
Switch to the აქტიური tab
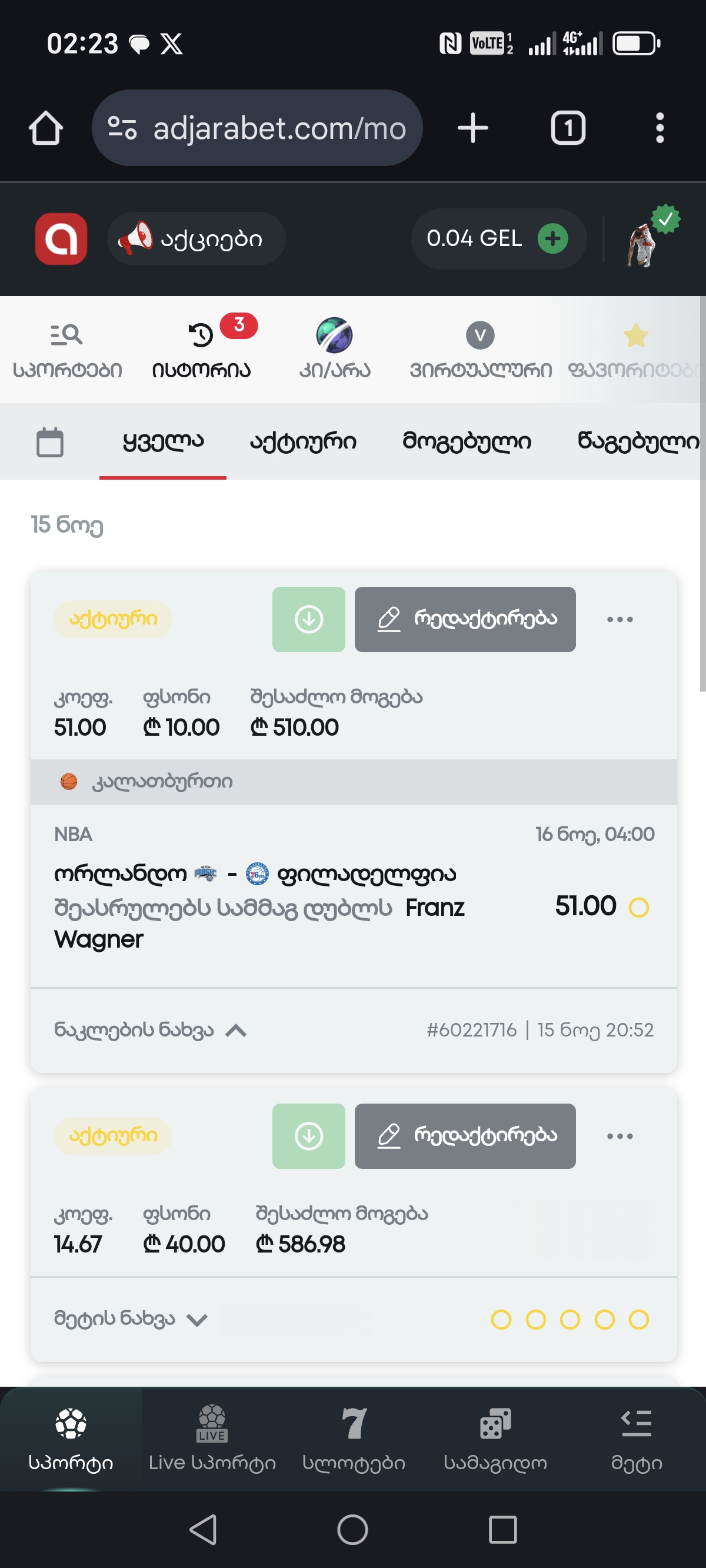(303, 441)
